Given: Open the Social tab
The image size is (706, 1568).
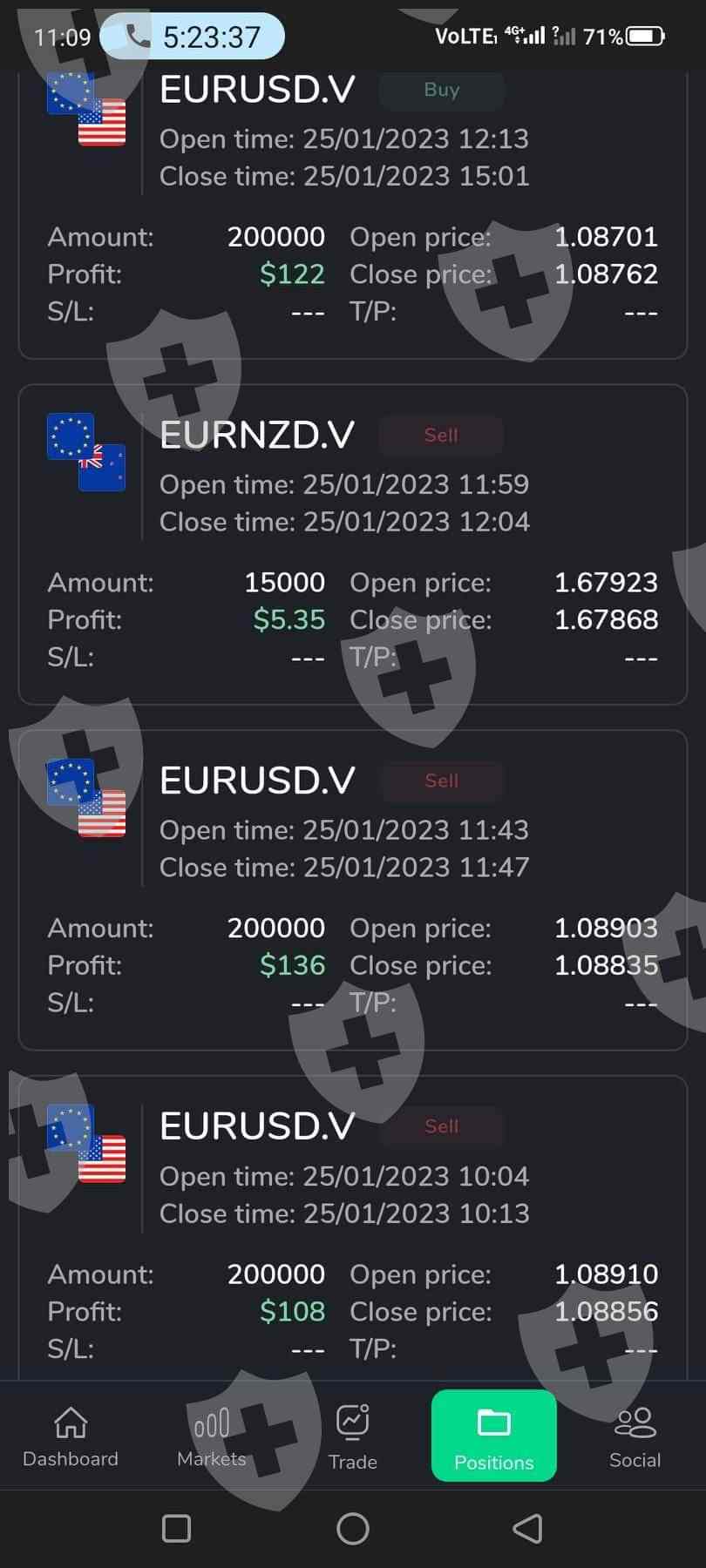Looking at the screenshot, I should (x=635, y=1436).
